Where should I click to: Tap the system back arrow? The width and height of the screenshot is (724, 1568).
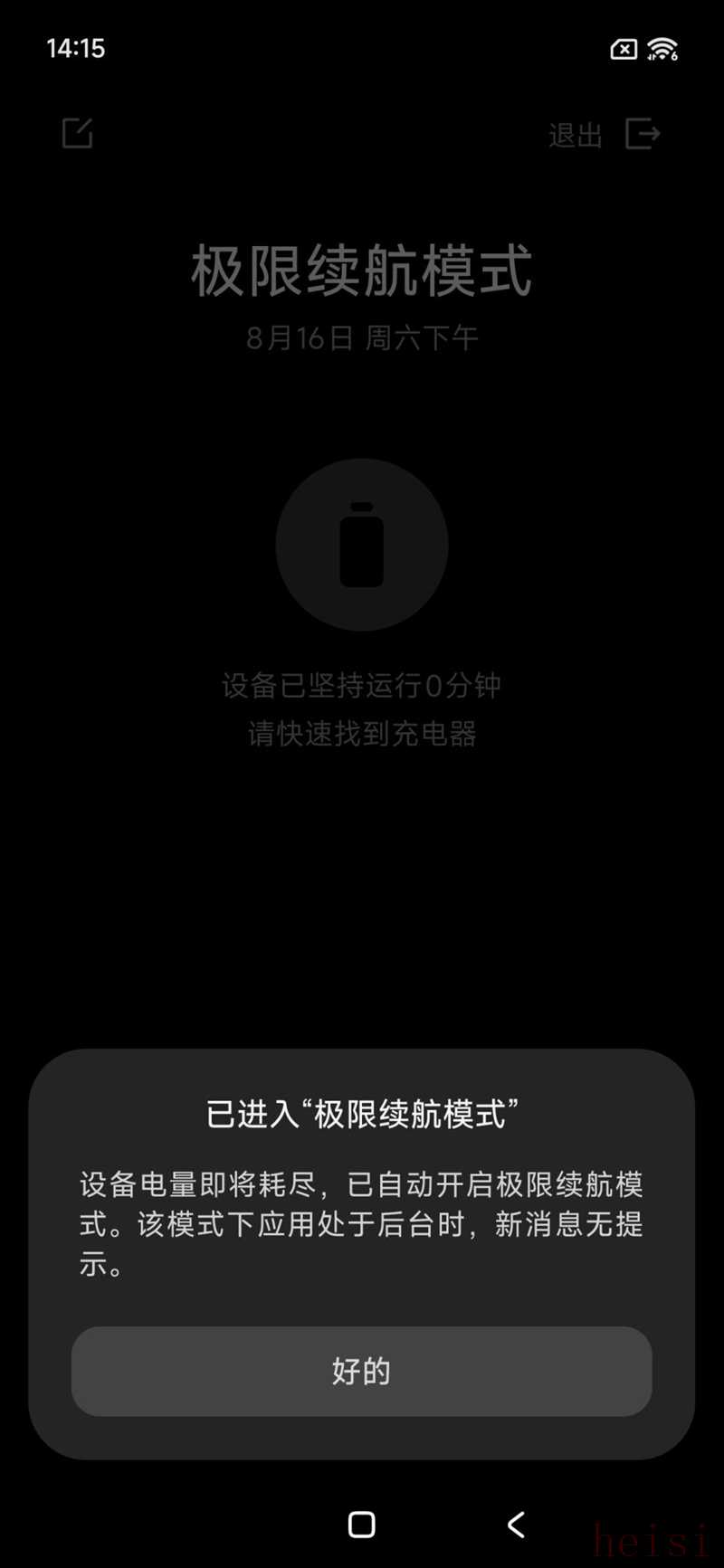coord(516,1525)
